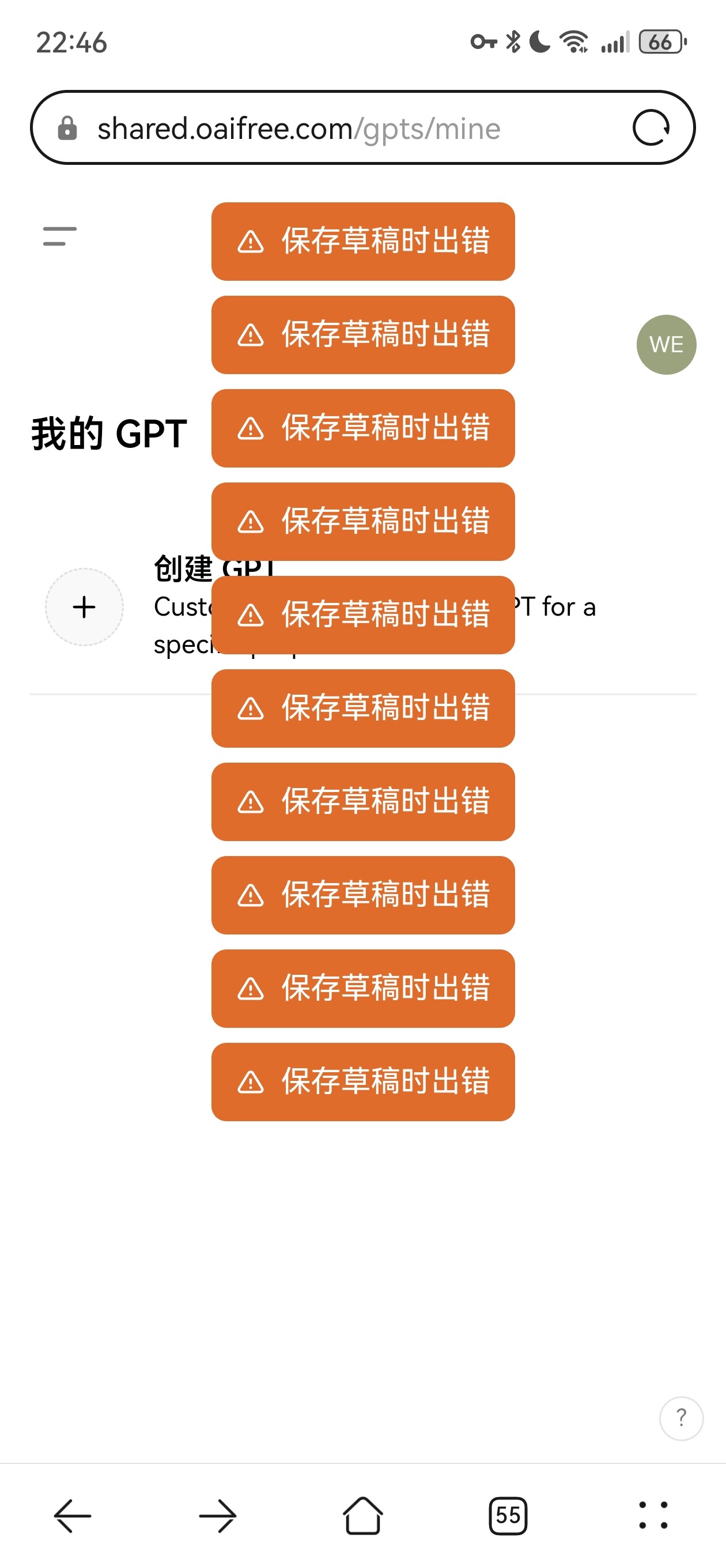
Task: Tap the browser address bar URL
Action: click(299, 129)
